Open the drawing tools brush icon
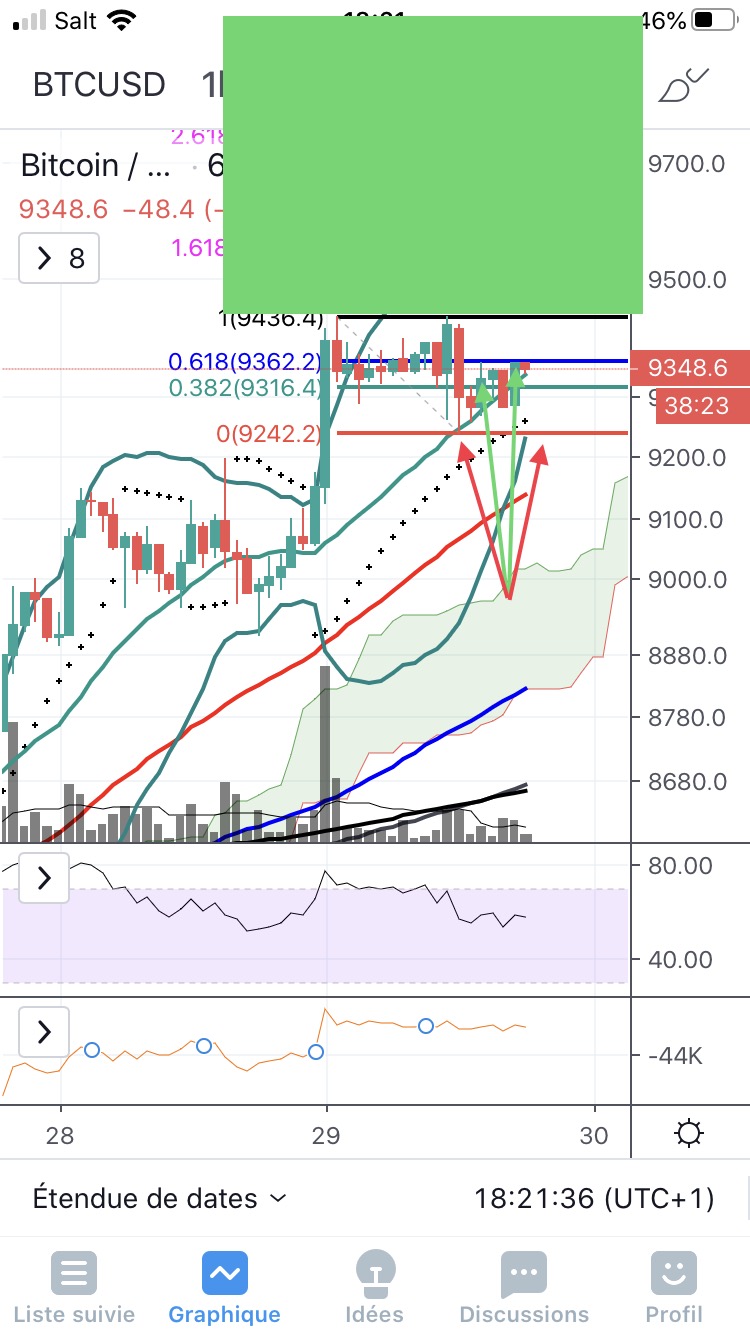This screenshot has width=750, height=1334. coord(683,86)
